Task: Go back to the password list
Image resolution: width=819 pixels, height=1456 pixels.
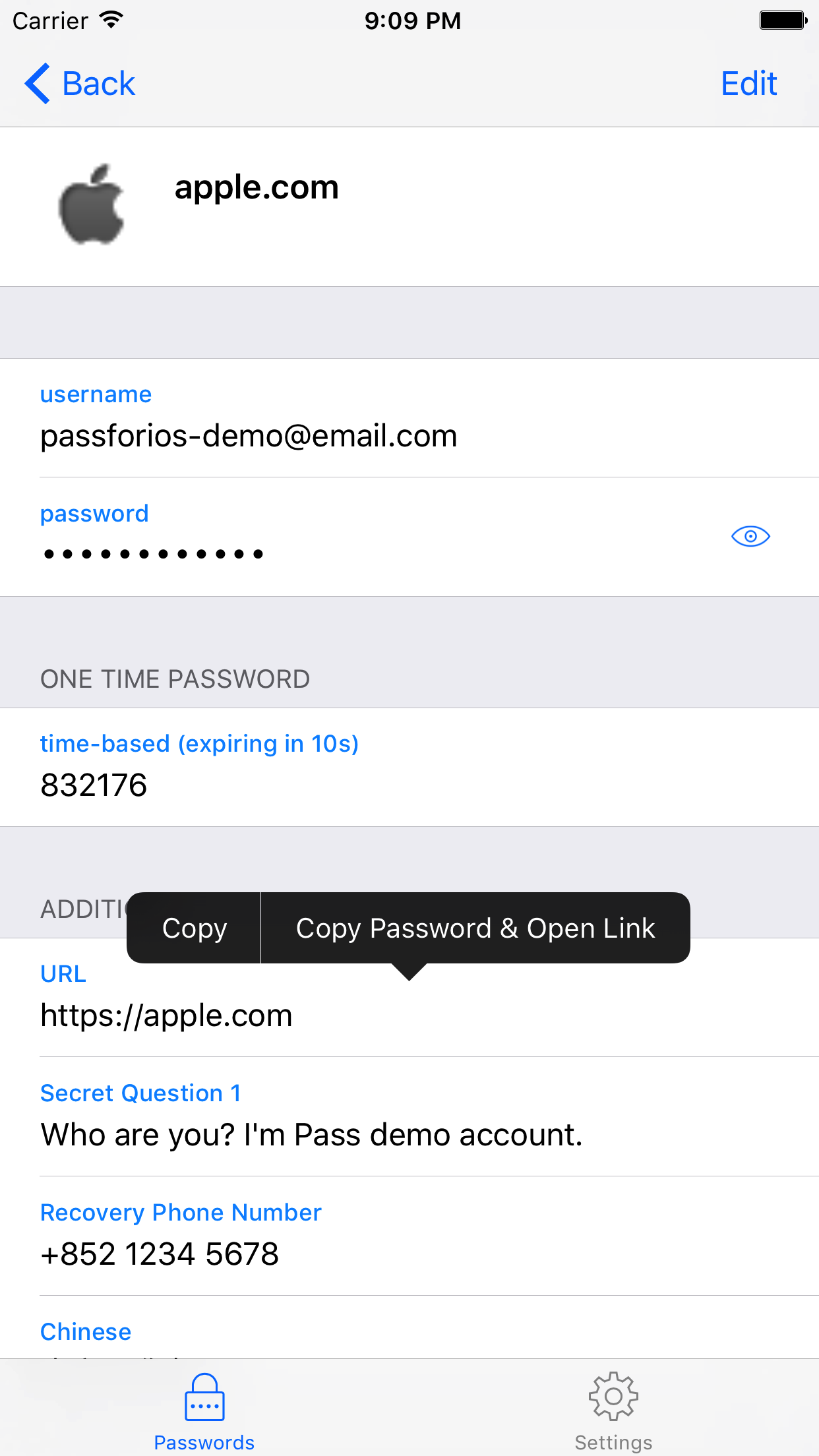Action: [x=80, y=84]
